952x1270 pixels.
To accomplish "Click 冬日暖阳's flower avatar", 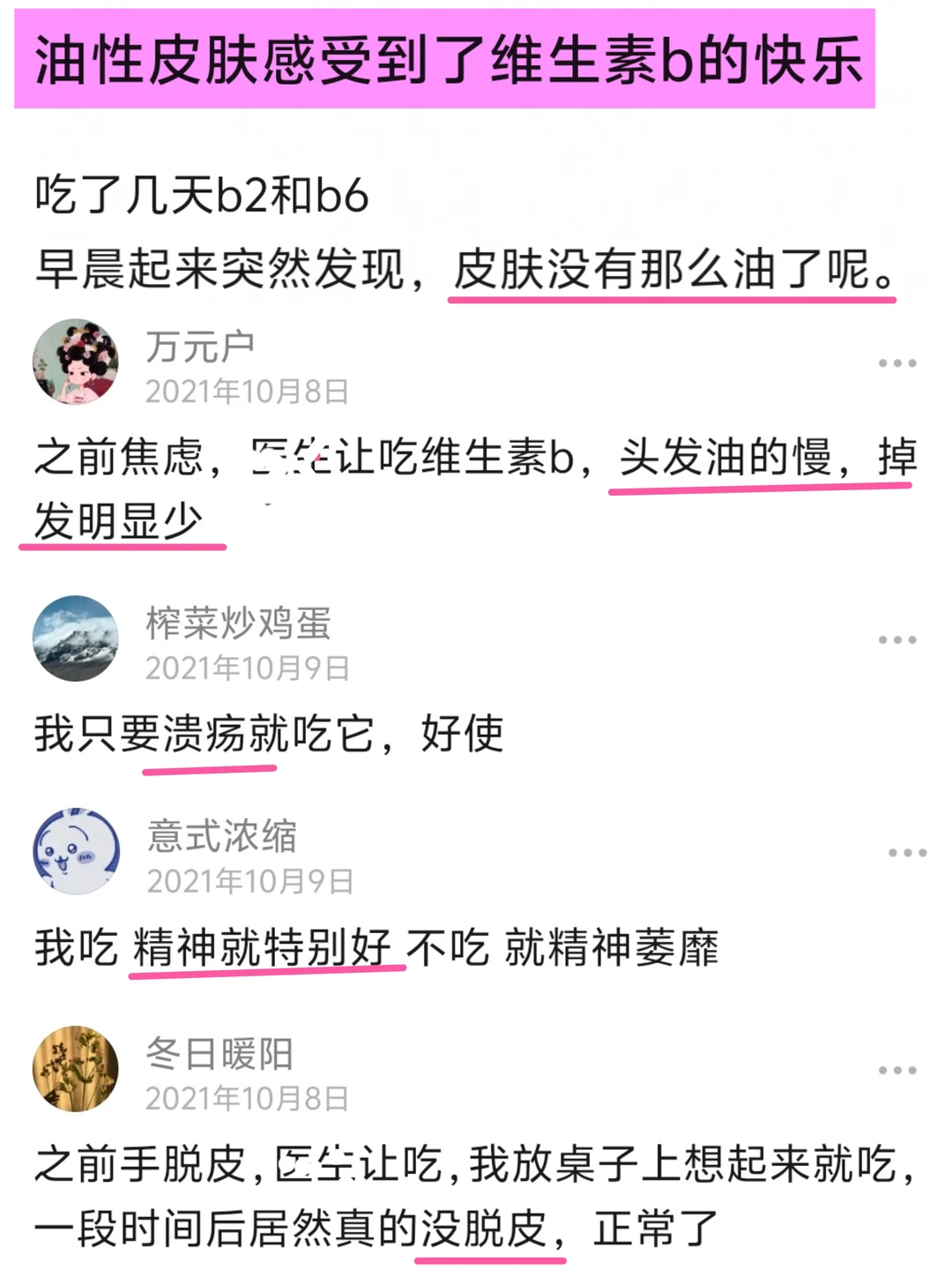I will click(75, 1069).
